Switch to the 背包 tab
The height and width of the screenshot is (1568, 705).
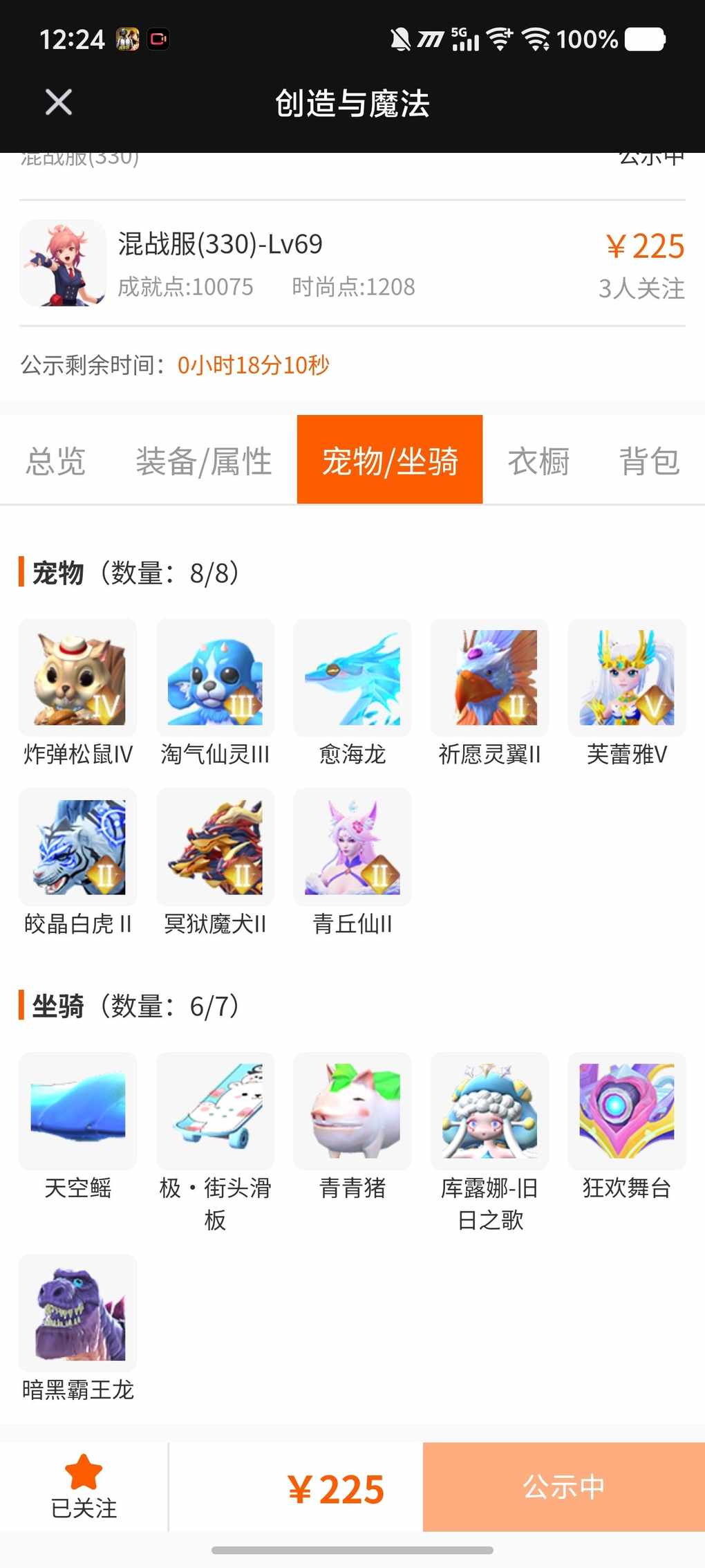coord(649,461)
